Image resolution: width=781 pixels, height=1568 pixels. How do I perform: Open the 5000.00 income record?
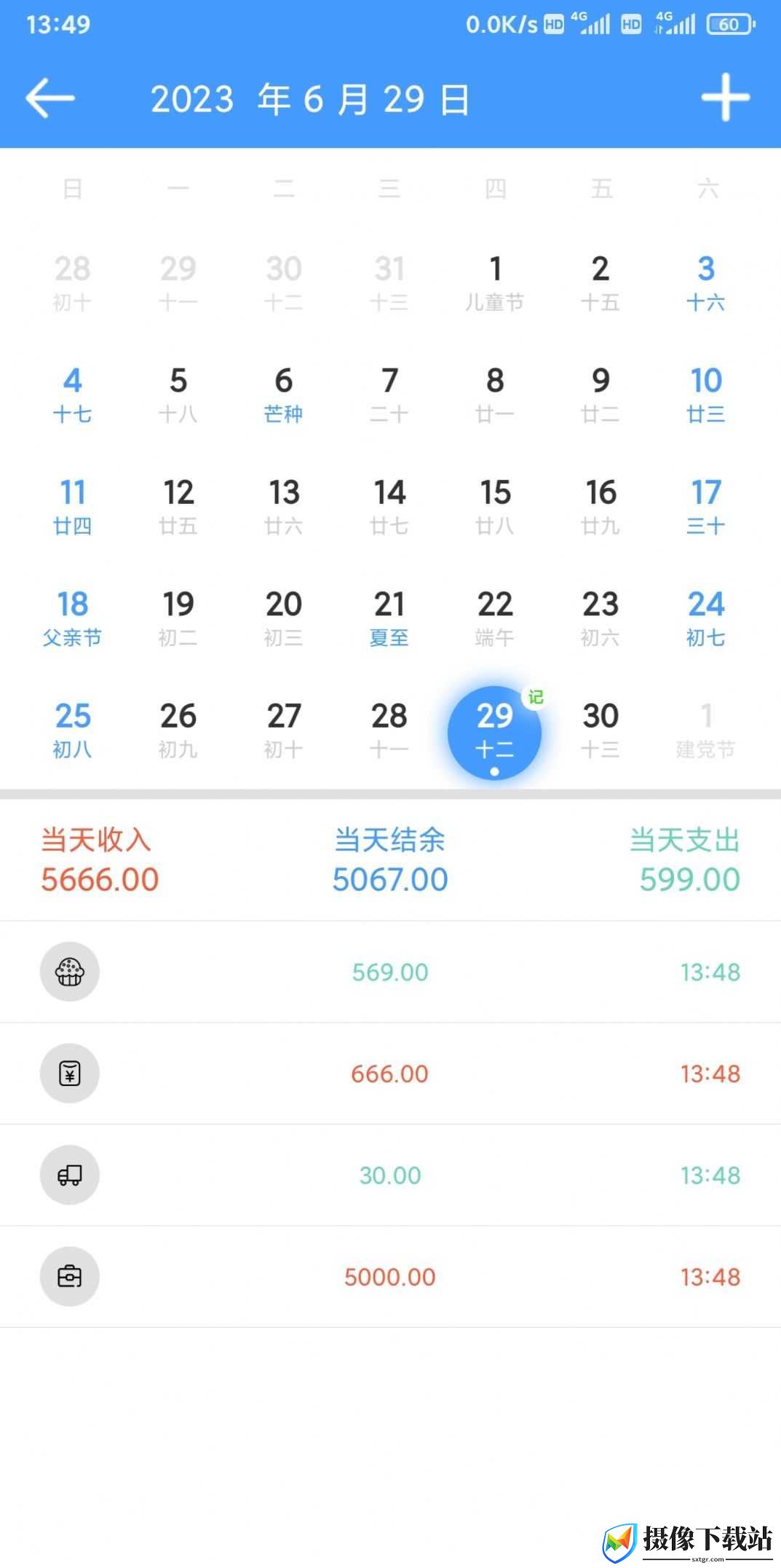pyautogui.click(x=390, y=1277)
